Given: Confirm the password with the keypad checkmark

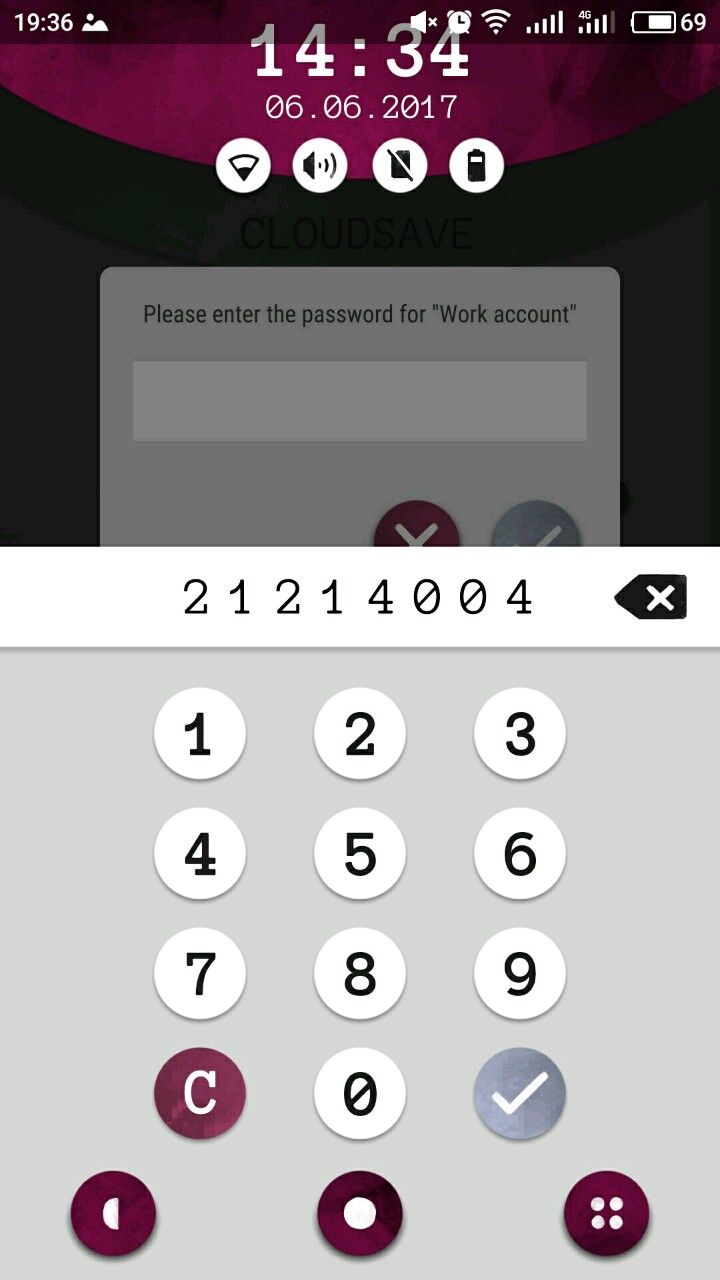Looking at the screenshot, I should [520, 1094].
